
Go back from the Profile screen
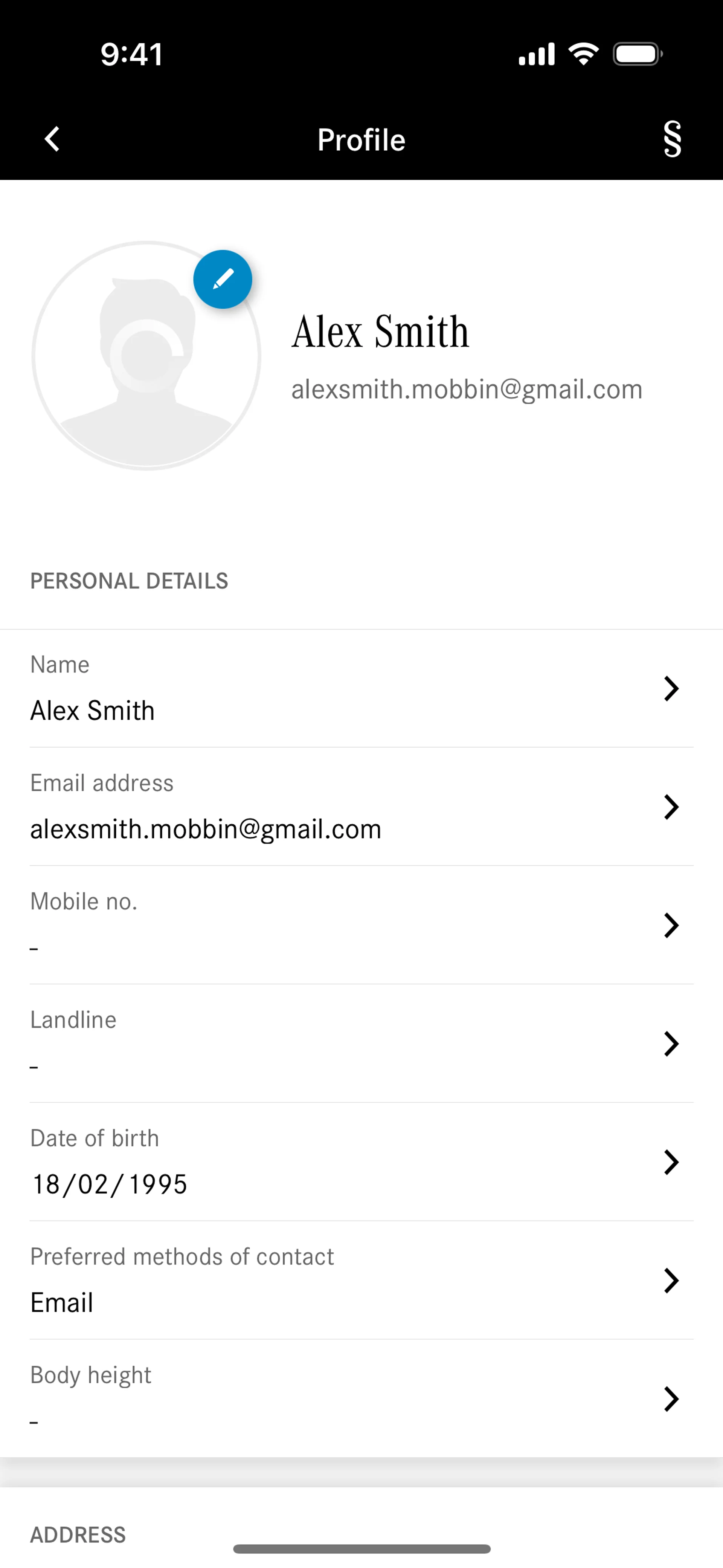52,139
